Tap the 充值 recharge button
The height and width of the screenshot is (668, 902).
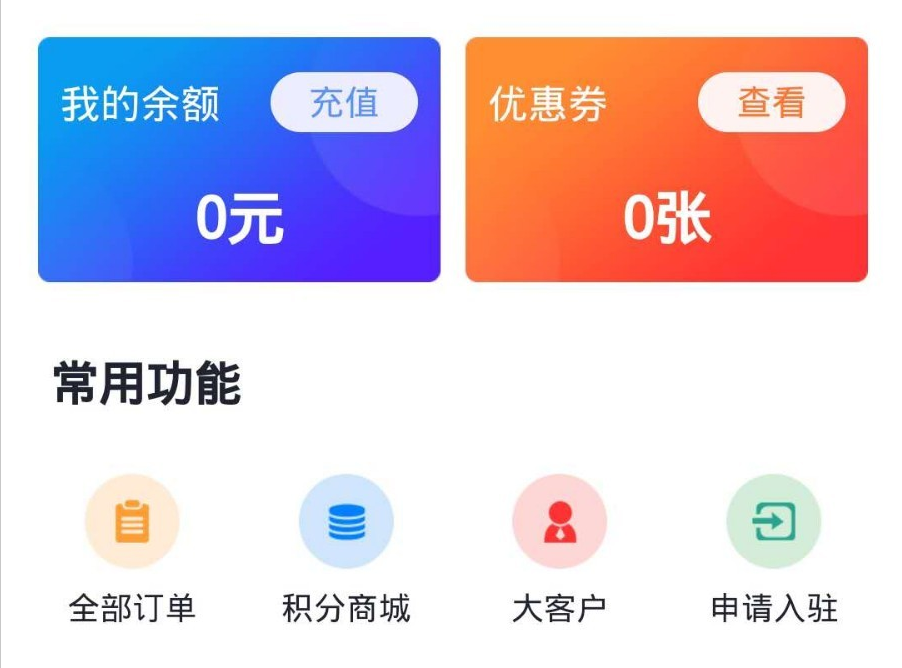click(x=344, y=102)
